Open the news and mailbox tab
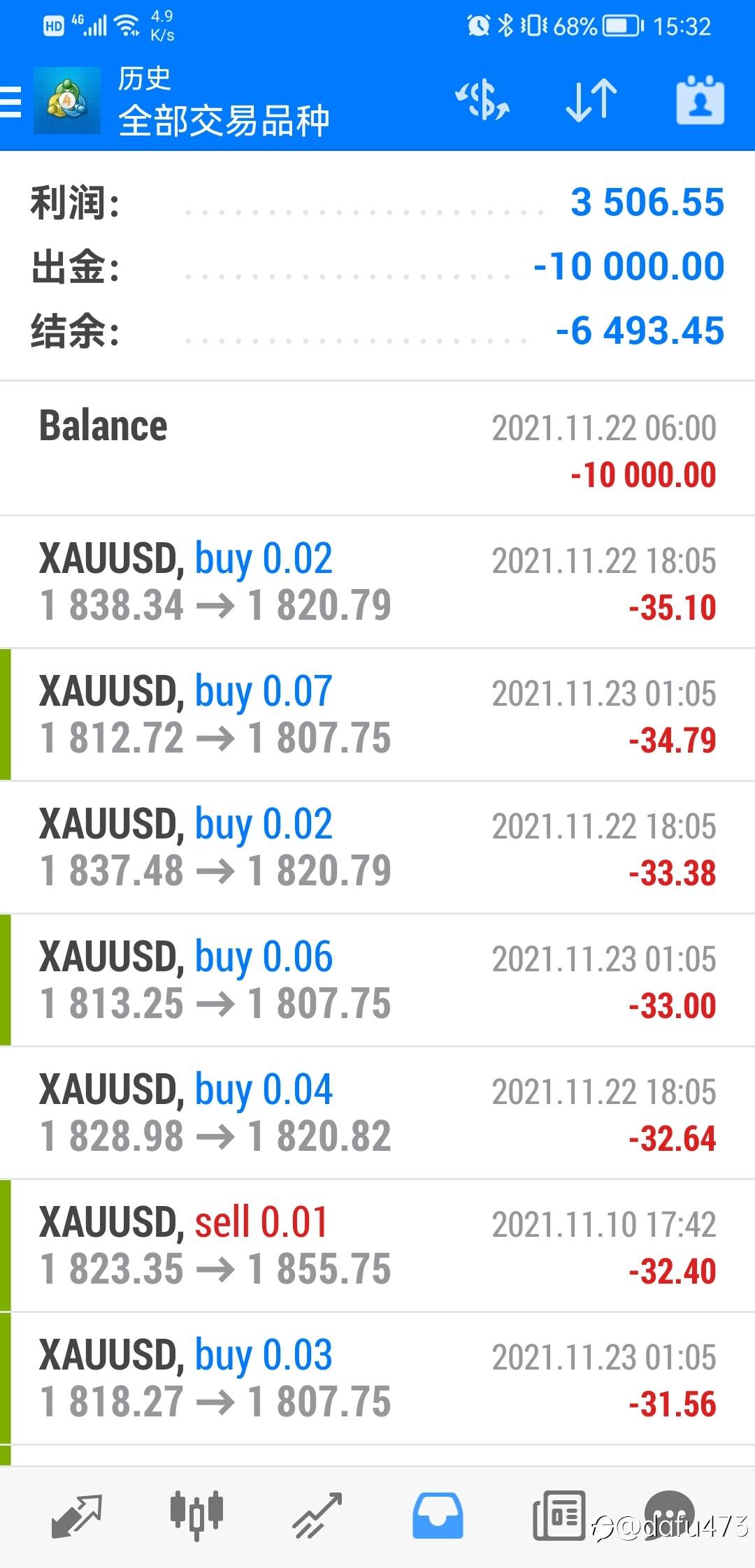The image size is (755, 1568). (559, 1516)
